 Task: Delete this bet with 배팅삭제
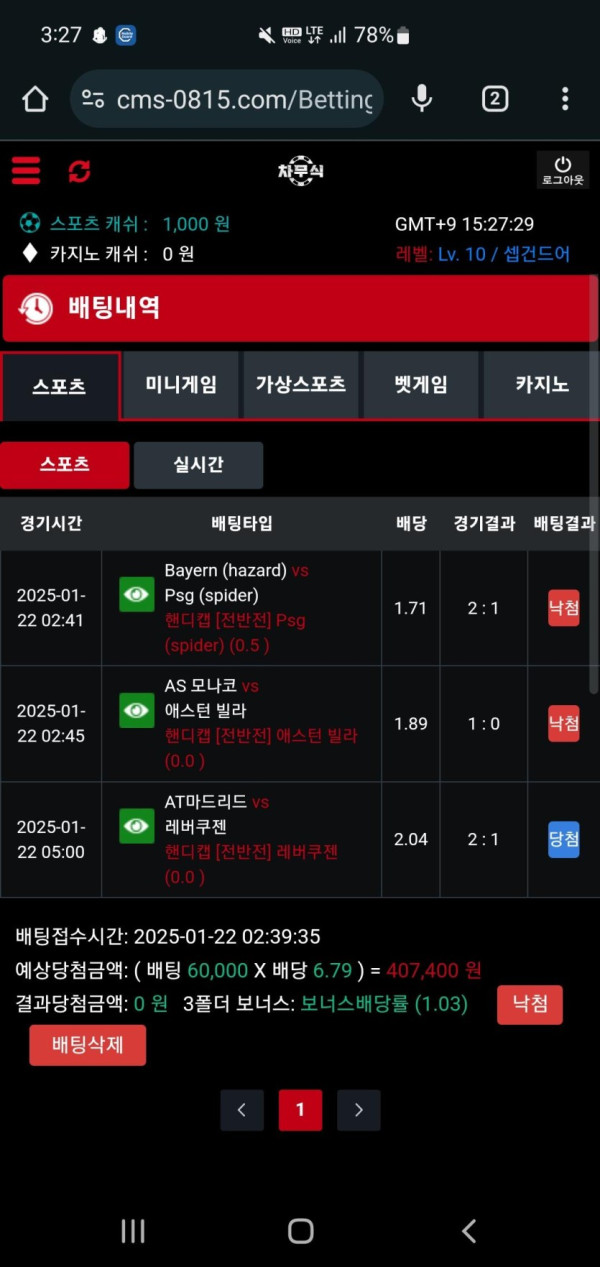tap(87, 1045)
